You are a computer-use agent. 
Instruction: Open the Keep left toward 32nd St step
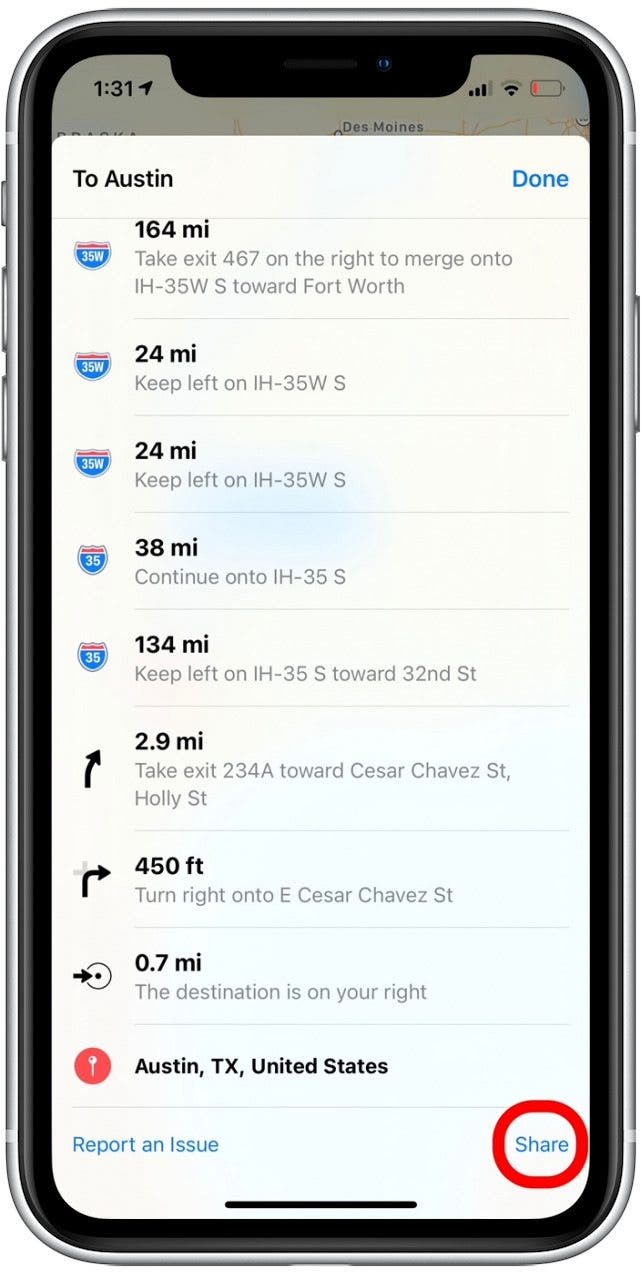pos(322,658)
